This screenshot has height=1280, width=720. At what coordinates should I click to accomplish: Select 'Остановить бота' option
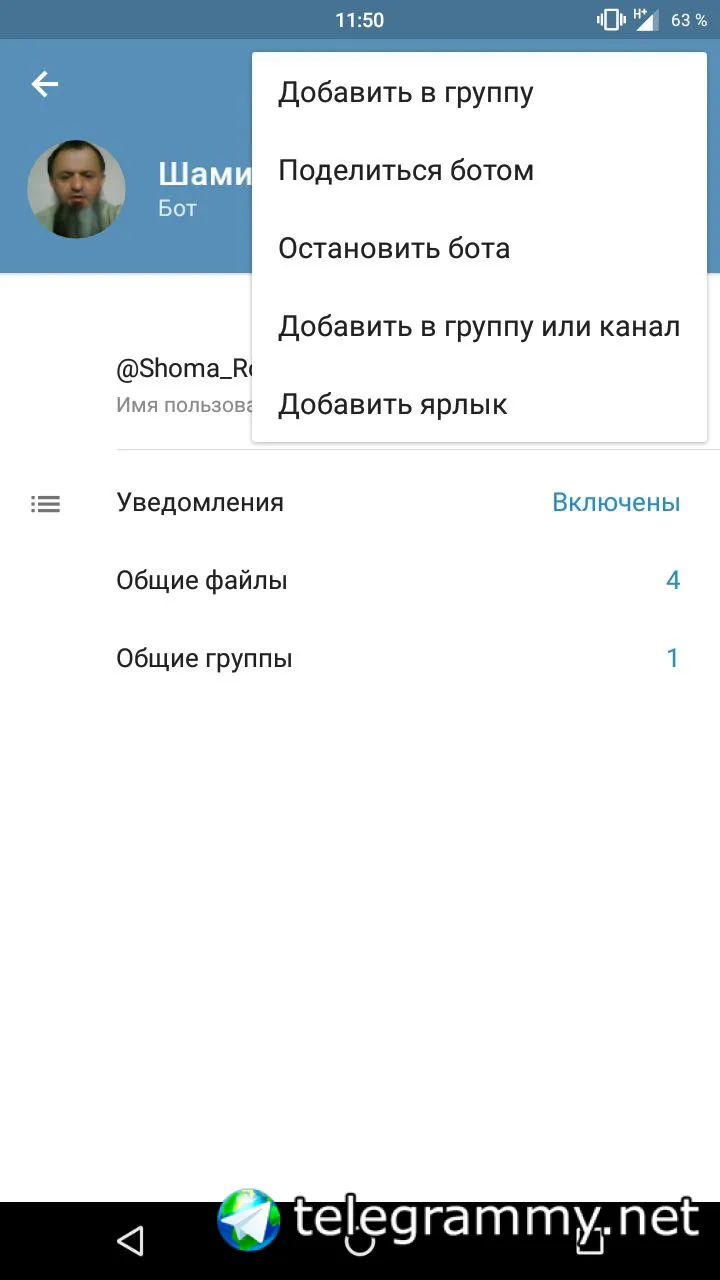click(x=394, y=249)
